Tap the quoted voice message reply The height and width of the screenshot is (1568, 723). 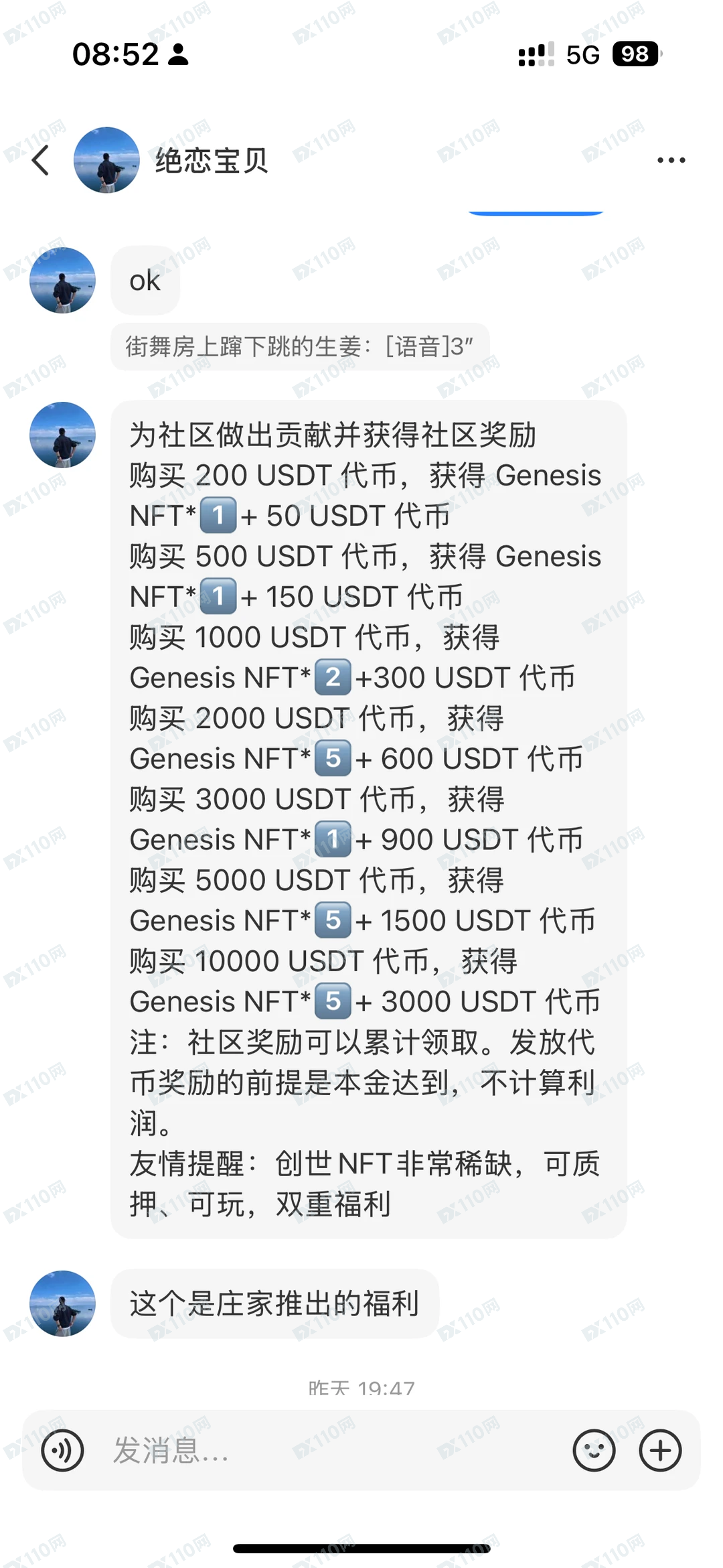tap(299, 347)
